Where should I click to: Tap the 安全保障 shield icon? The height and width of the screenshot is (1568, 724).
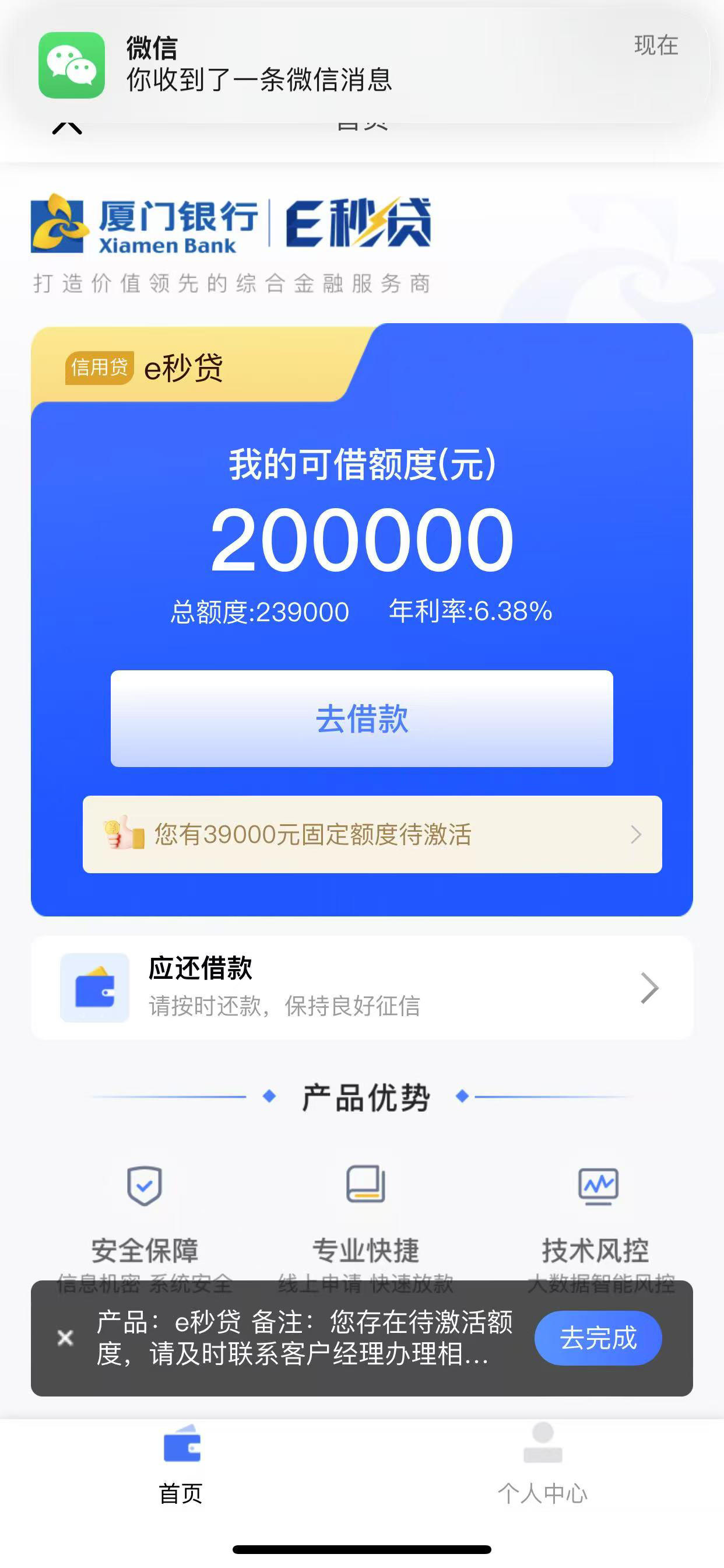tap(145, 1187)
